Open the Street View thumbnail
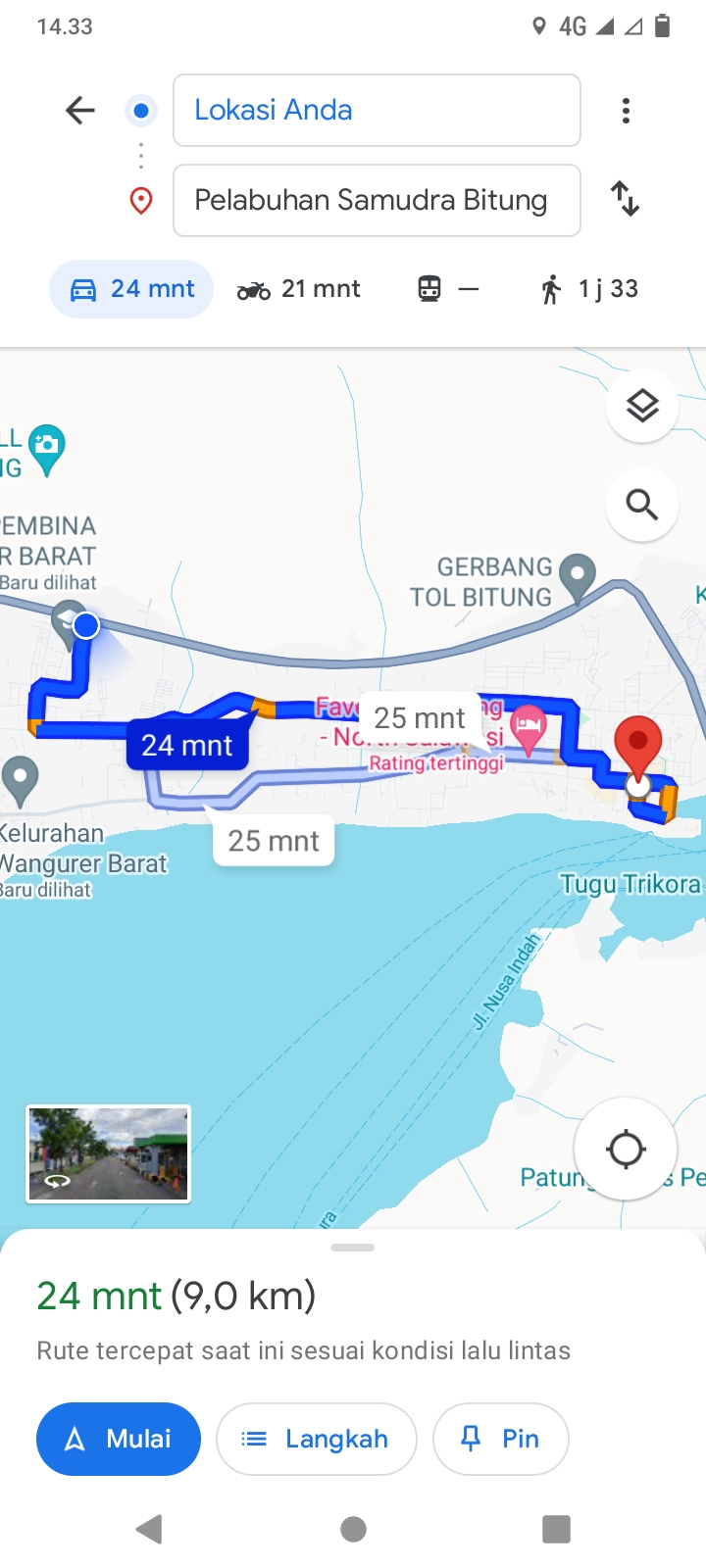 pos(108,1153)
